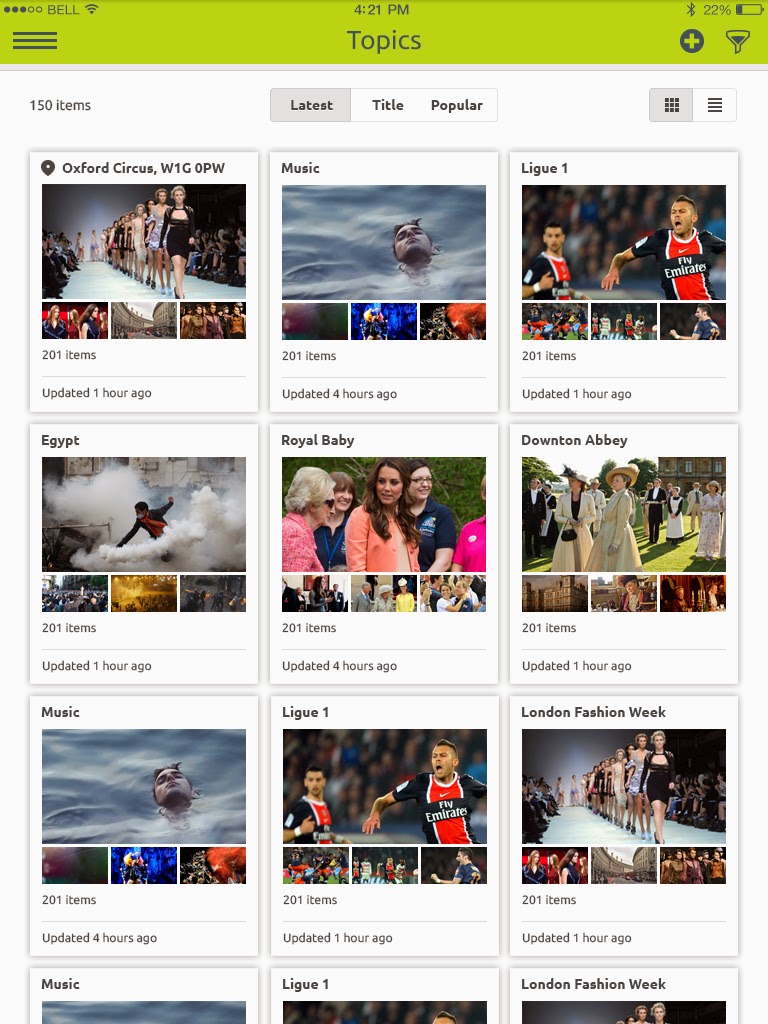Sort topics by Latest
The image size is (768, 1024).
point(311,105)
